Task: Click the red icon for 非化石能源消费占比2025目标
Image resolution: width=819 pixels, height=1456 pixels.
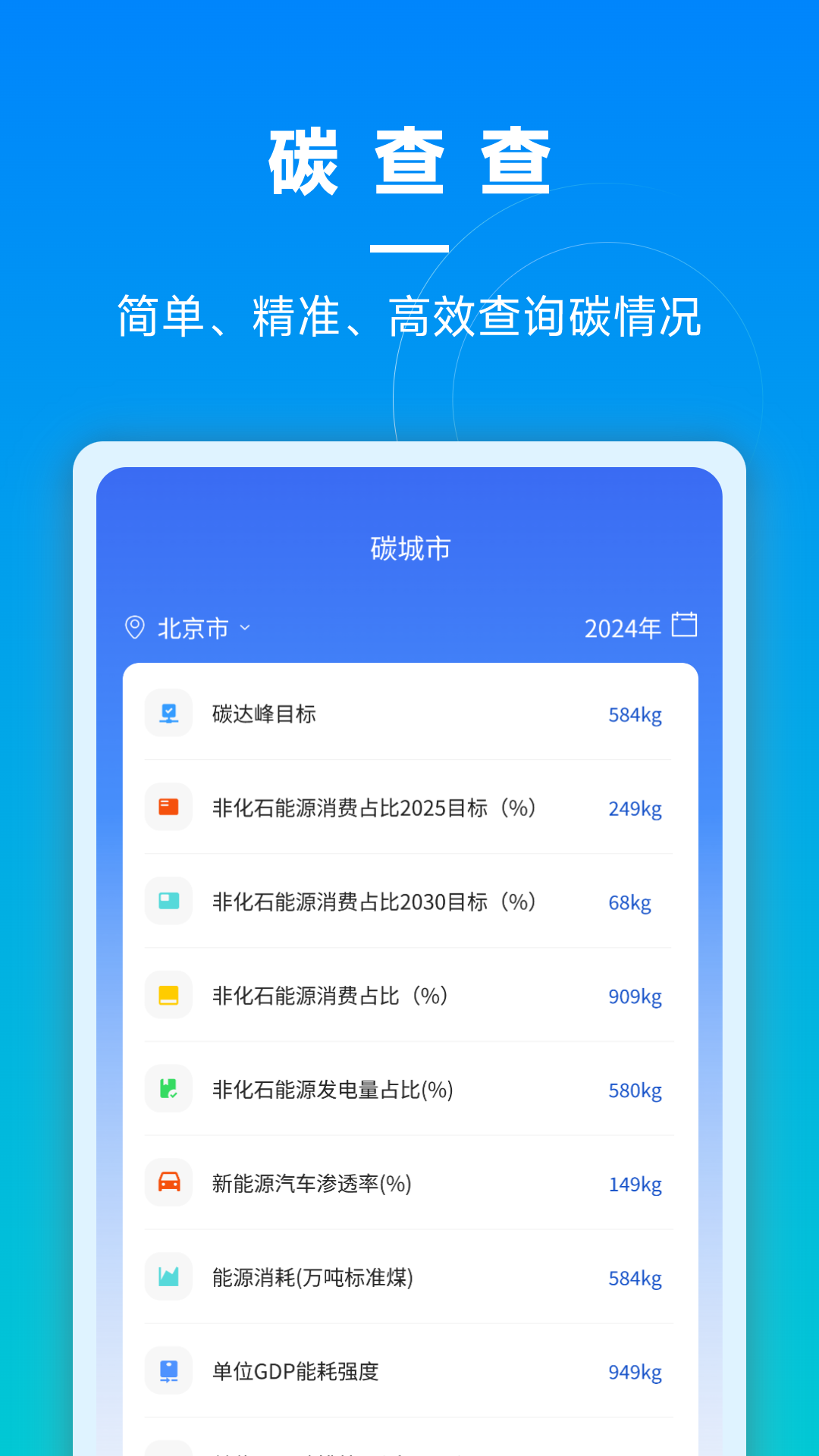Action: 168,807
